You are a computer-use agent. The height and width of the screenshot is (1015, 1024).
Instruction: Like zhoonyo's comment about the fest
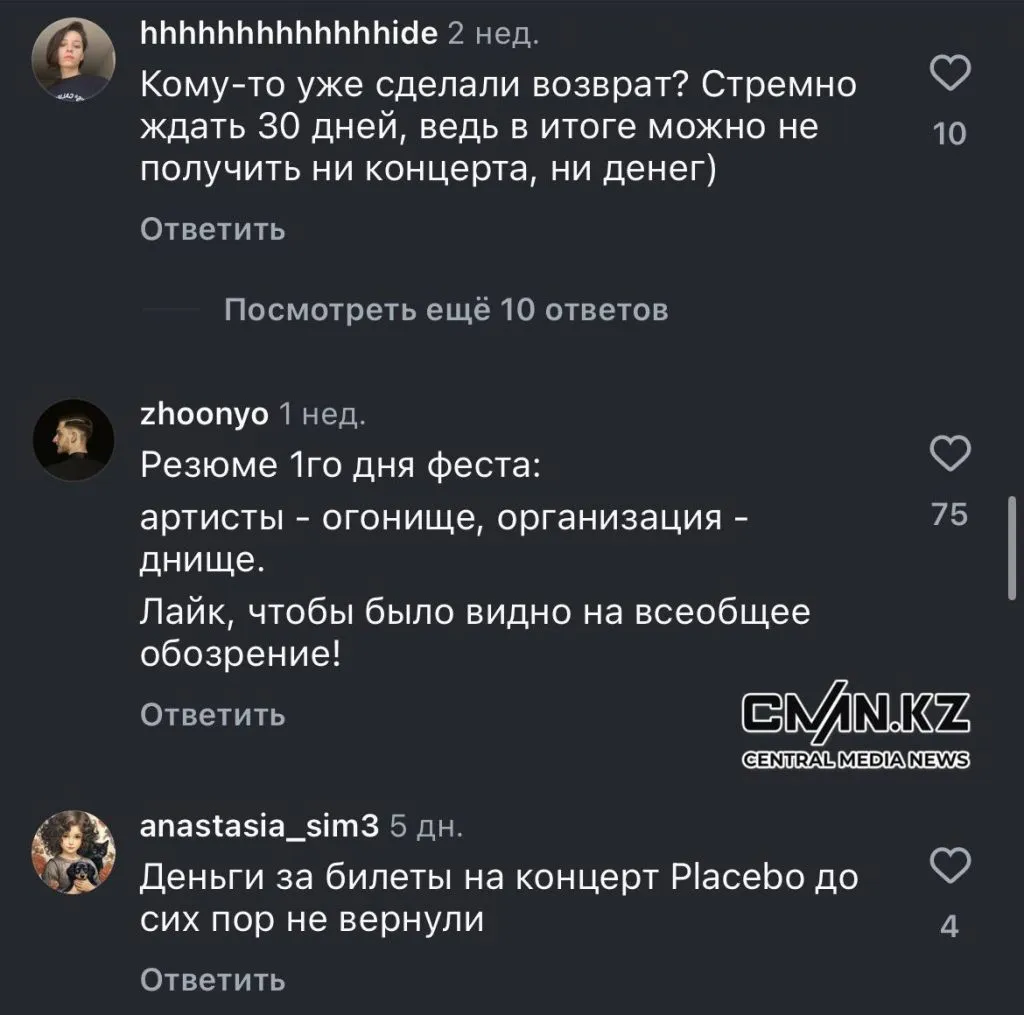(x=951, y=454)
